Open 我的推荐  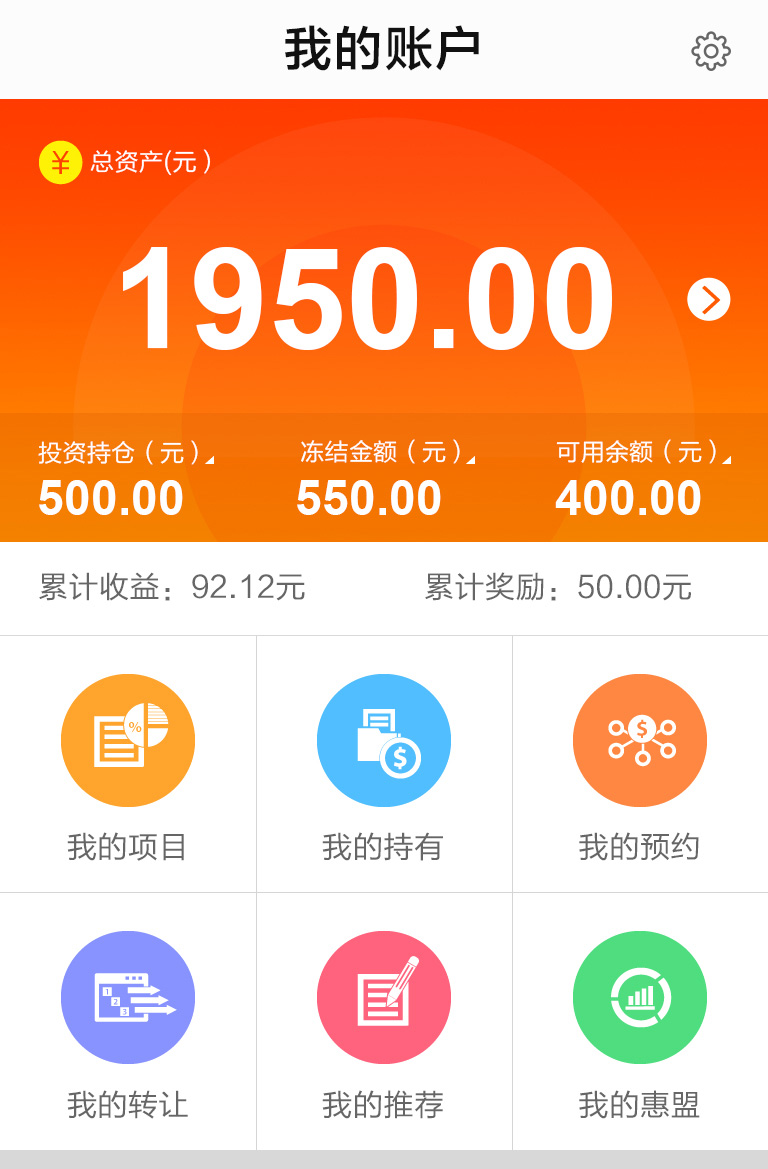click(x=384, y=1022)
